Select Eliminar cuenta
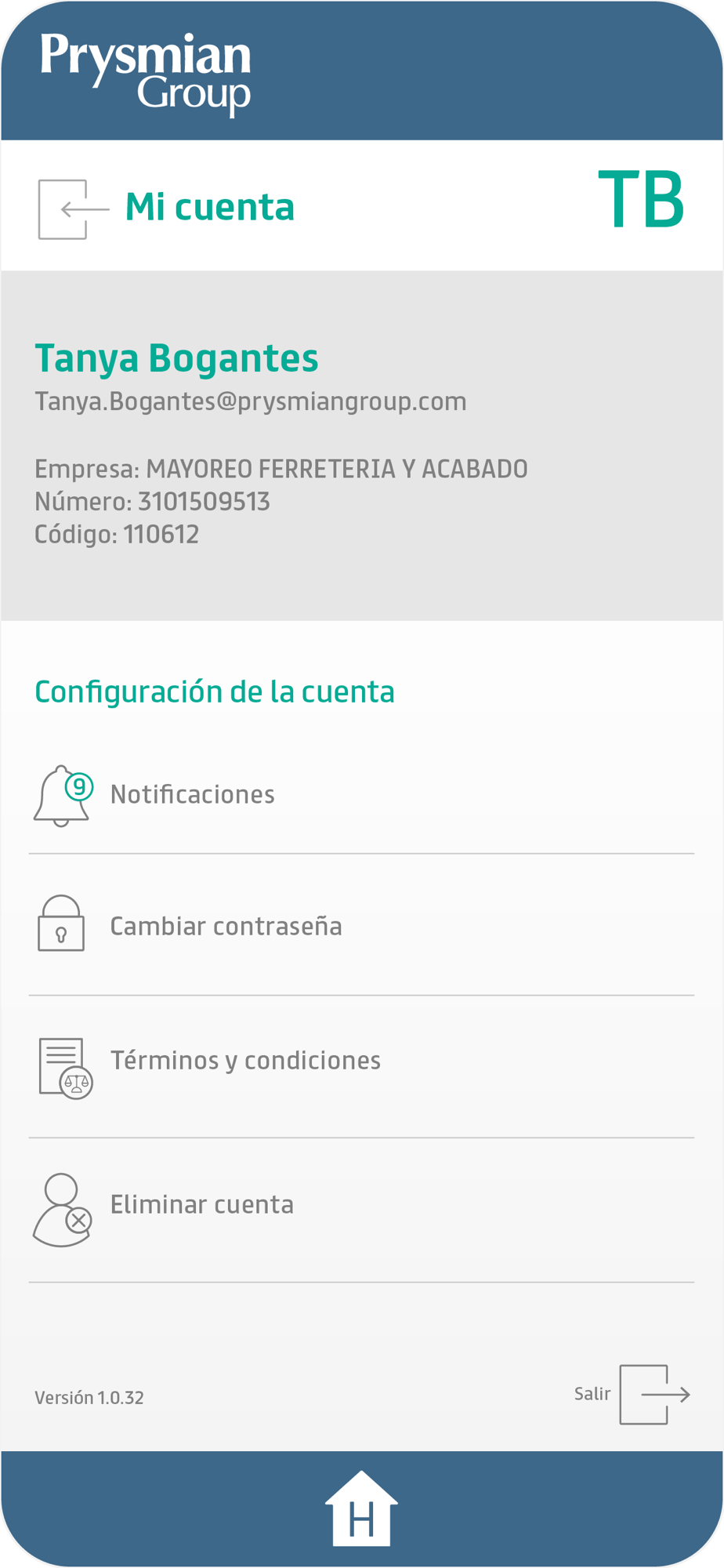Screen dimensions: 724x1568 click(201, 1205)
